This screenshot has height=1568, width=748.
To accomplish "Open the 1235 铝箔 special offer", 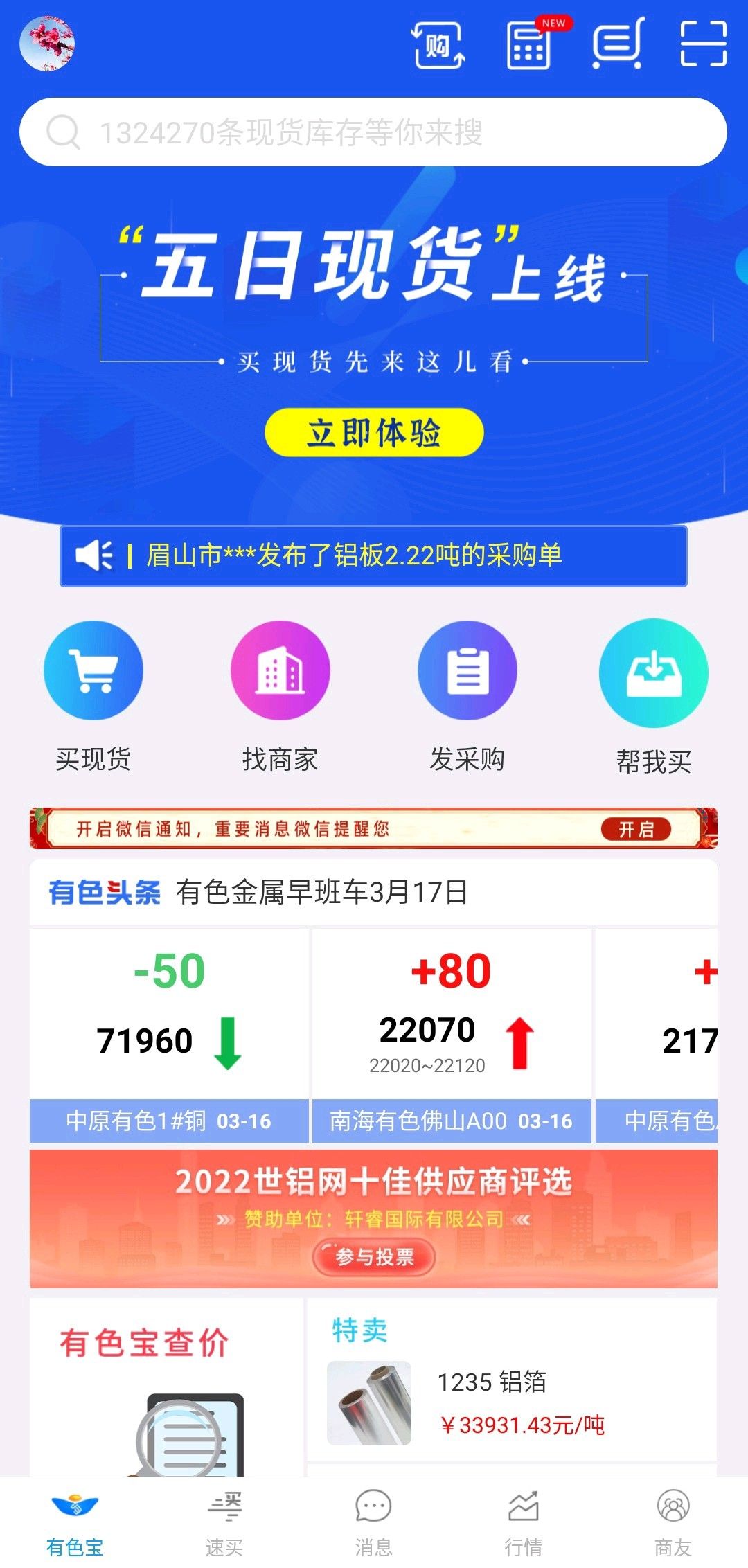I will coord(511,1402).
